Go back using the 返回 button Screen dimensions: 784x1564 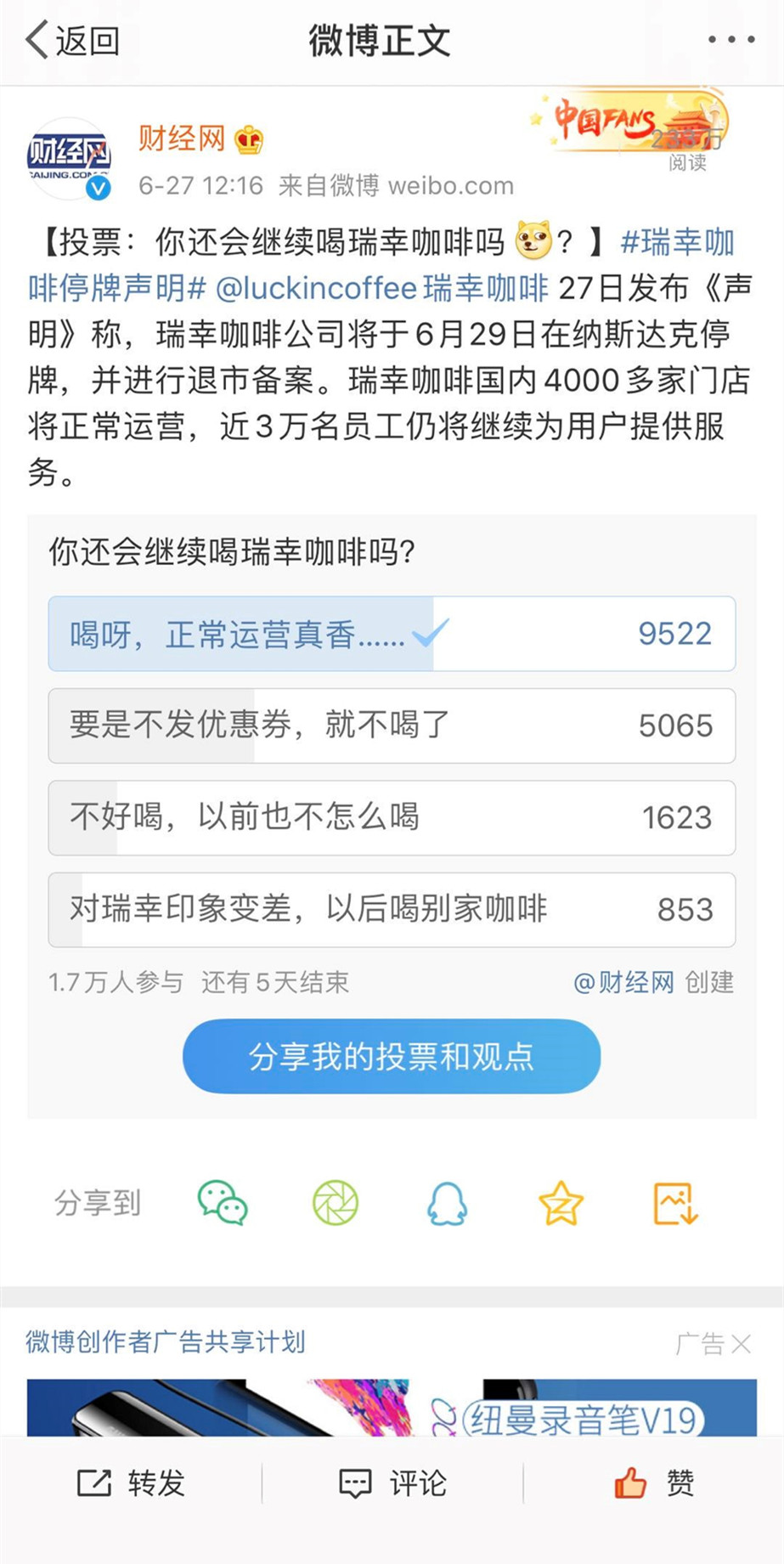pyautogui.click(x=72, y=40)
